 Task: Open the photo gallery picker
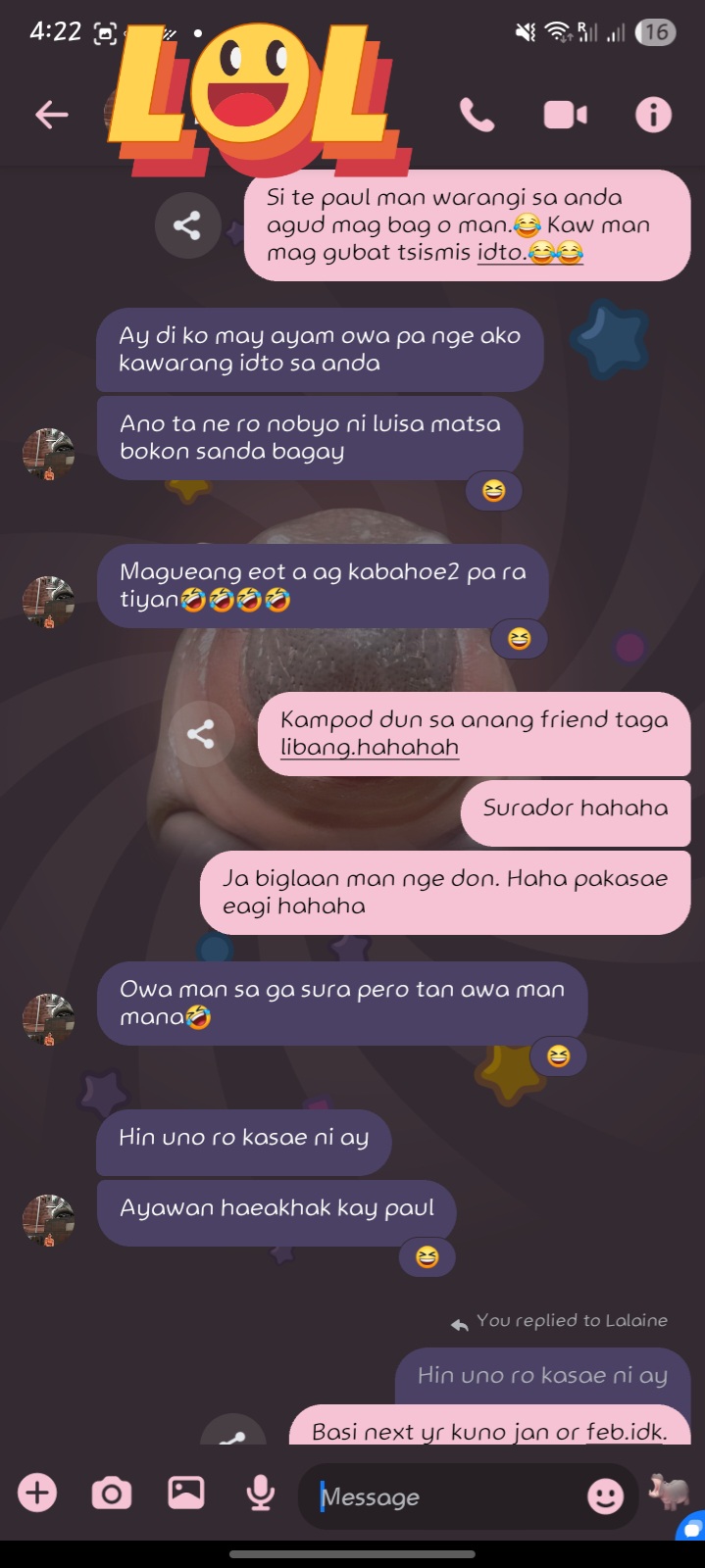185,1494
